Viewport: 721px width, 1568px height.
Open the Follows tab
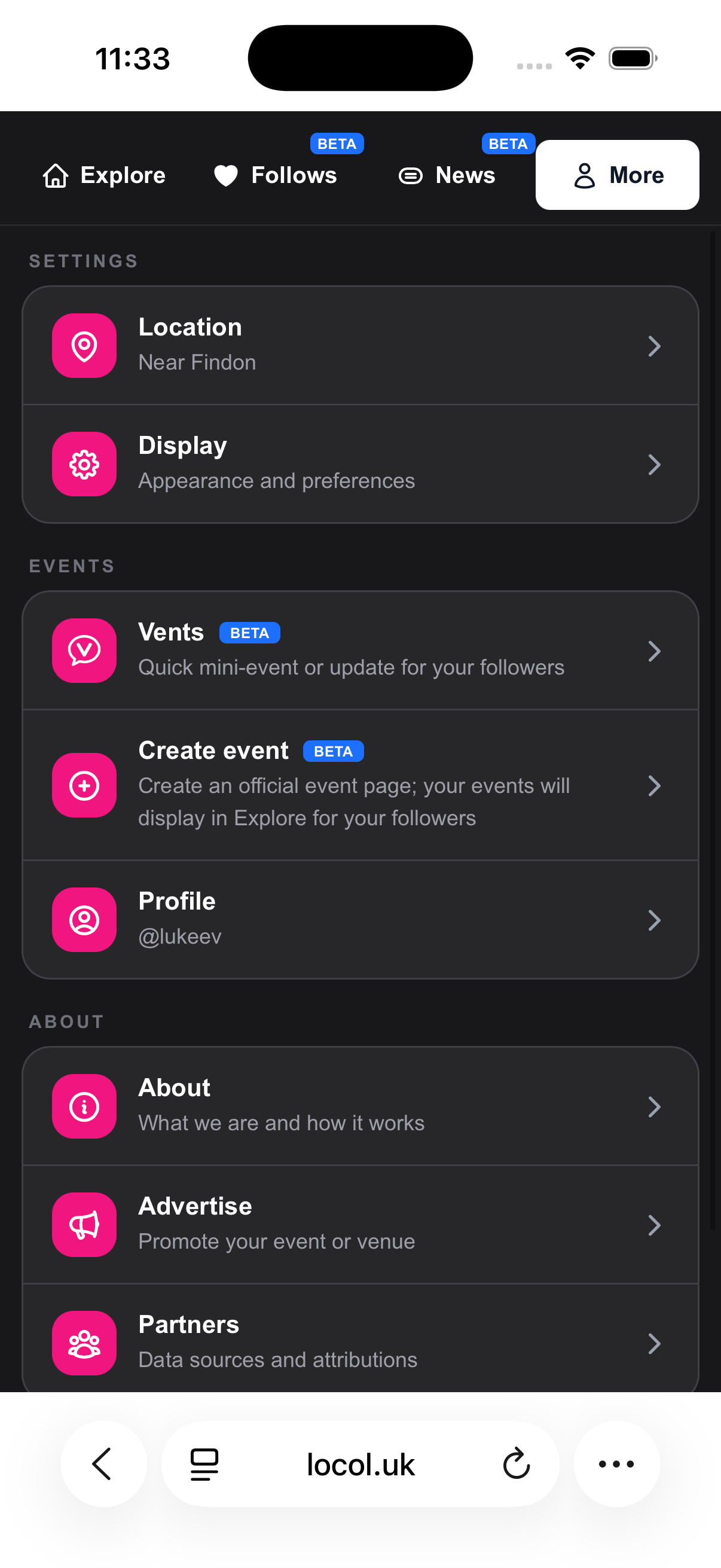coord(276,175)
